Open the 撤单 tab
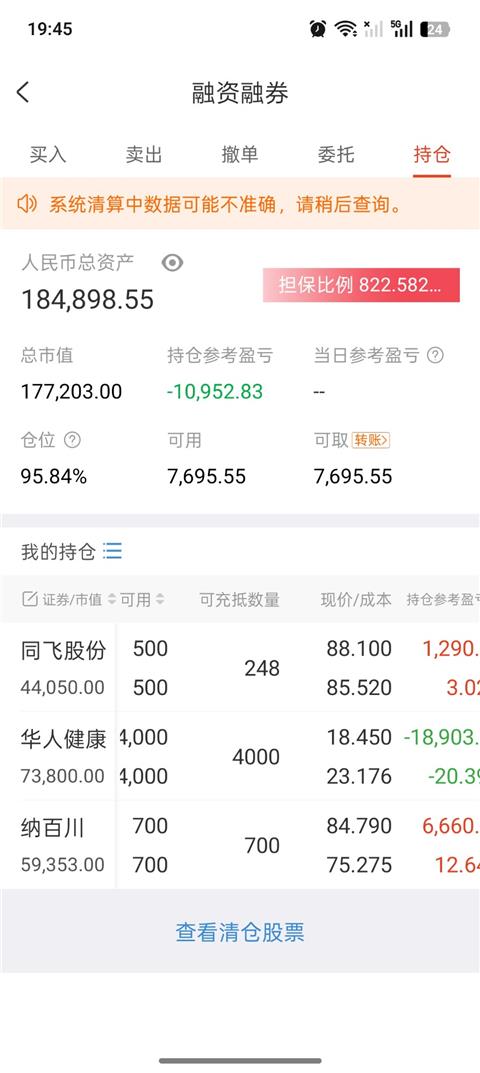 pos(240,155)
